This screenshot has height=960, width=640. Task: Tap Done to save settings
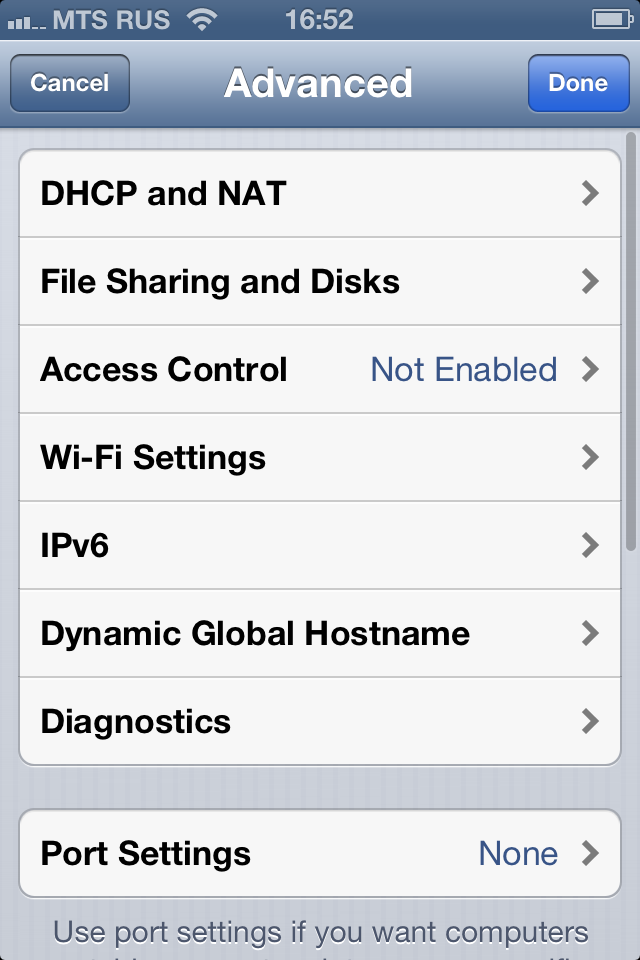pyautogui.click(x=578, y=83)
